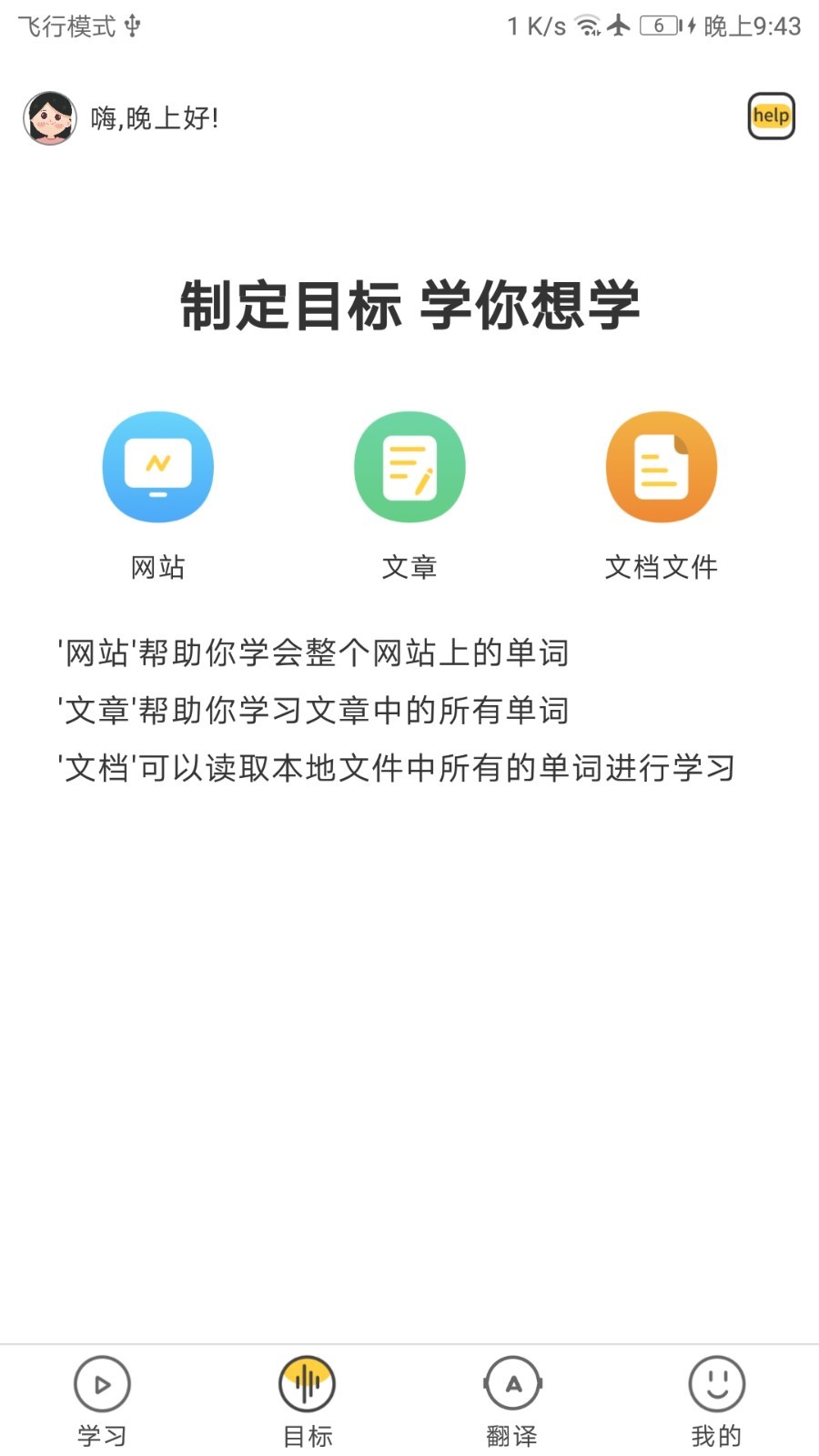Image resolution: width=819 pixels, height=1456 pixels.
Task: Tap the battery indicator in the status bar
Action: tap(658, 25)
